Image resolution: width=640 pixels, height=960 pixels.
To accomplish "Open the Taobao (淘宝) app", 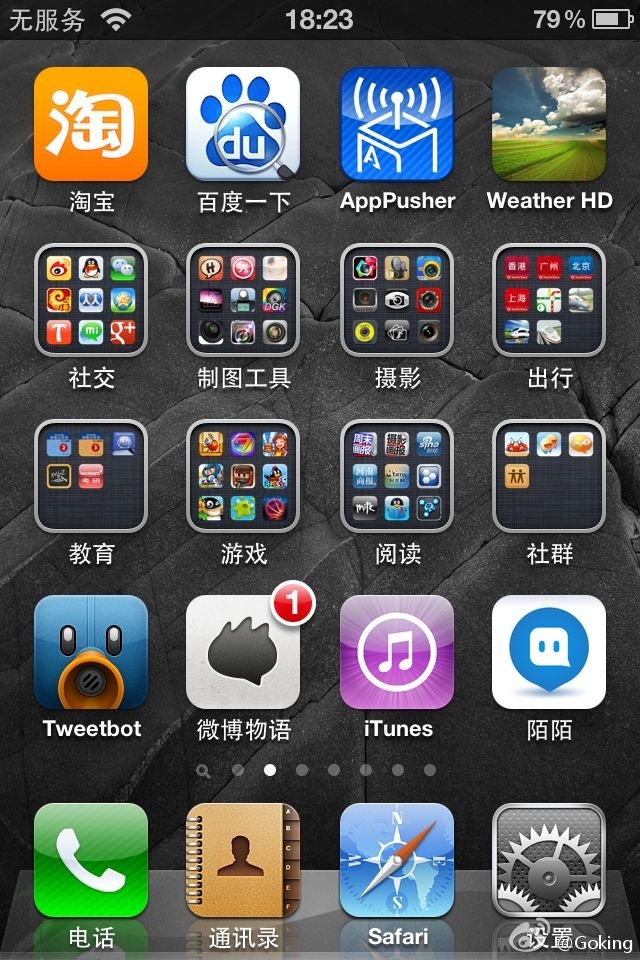I will [x=91, y=124].
